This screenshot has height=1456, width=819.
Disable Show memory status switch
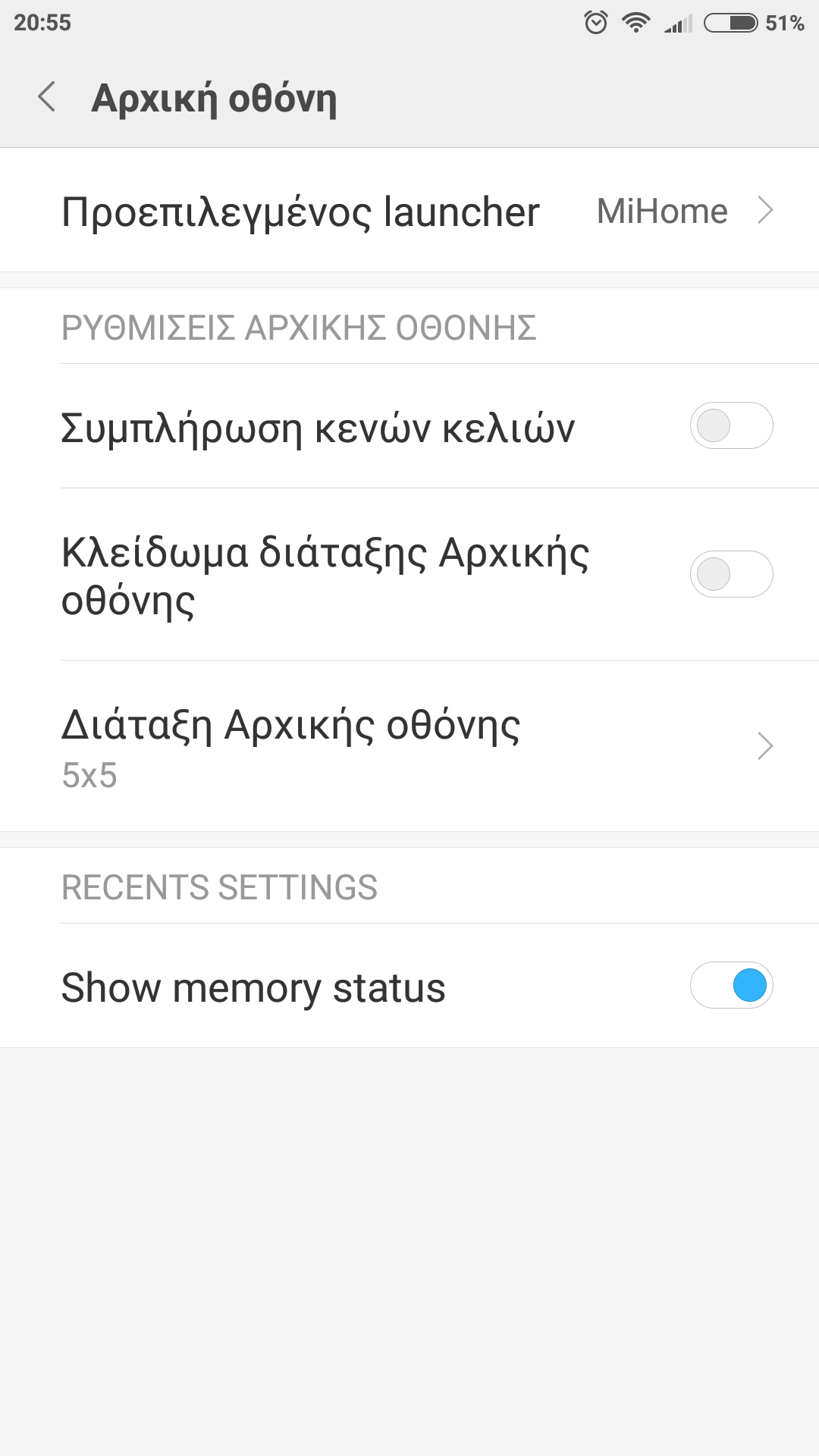point(731,985)
